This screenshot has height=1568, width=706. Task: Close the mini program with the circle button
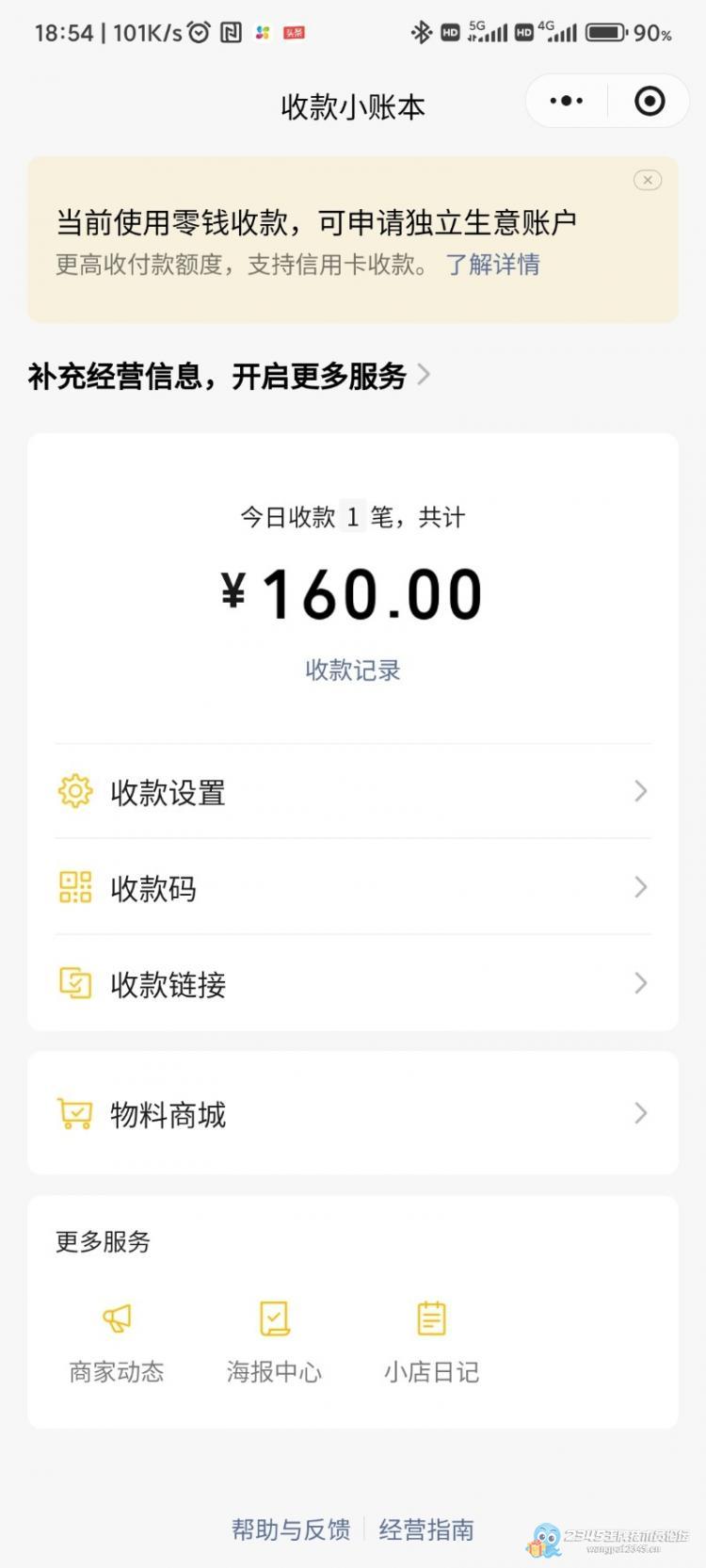tap(650, 102)
